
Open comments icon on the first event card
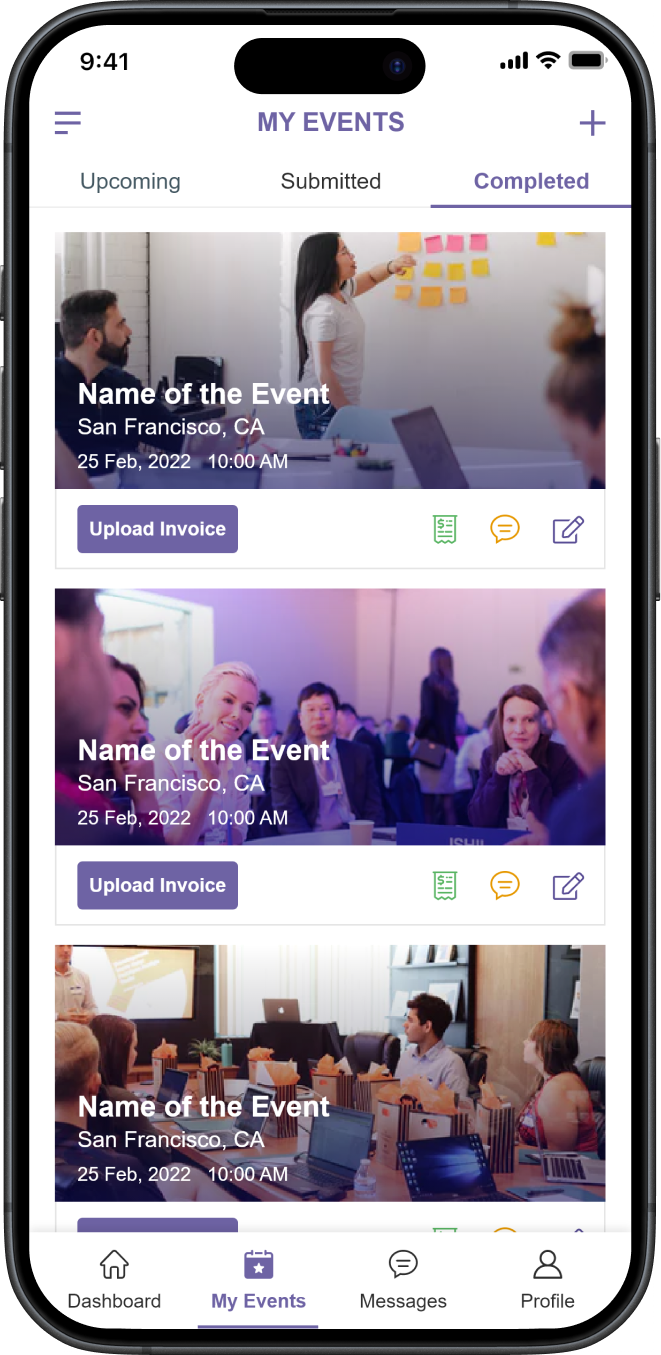(505, 529)
